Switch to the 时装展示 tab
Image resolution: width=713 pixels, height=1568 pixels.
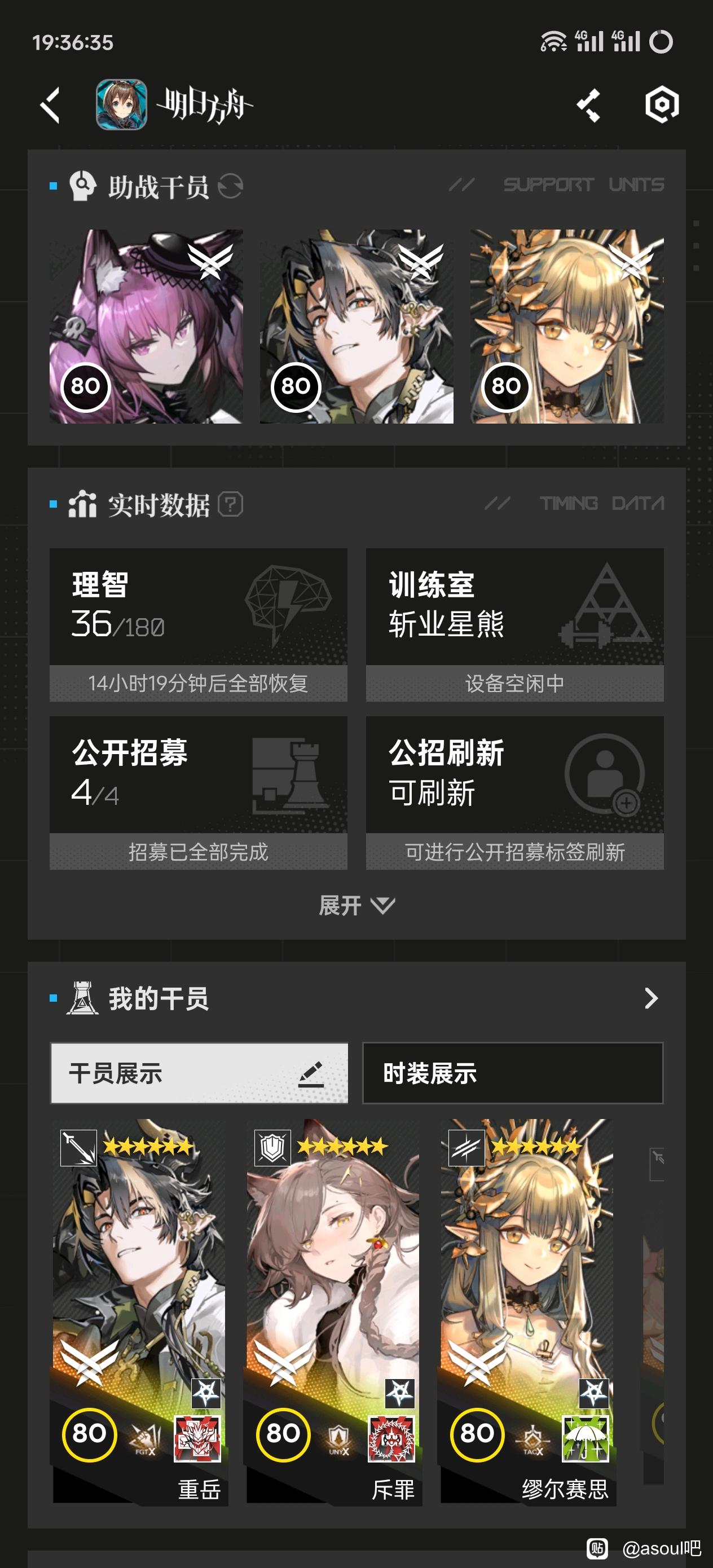(x=513, y=1073)
